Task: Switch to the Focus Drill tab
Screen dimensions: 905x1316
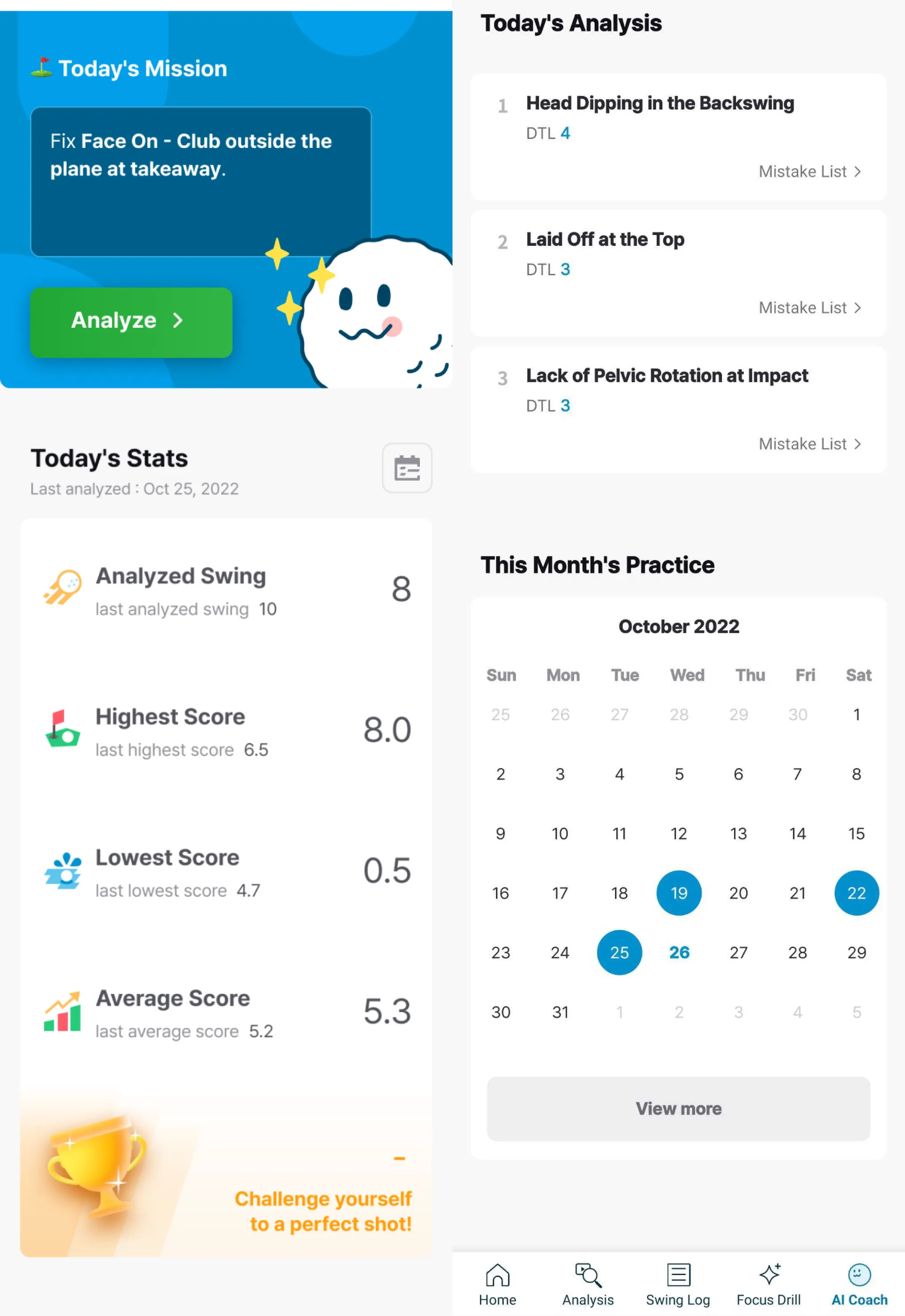Action: coord(768,1284)
